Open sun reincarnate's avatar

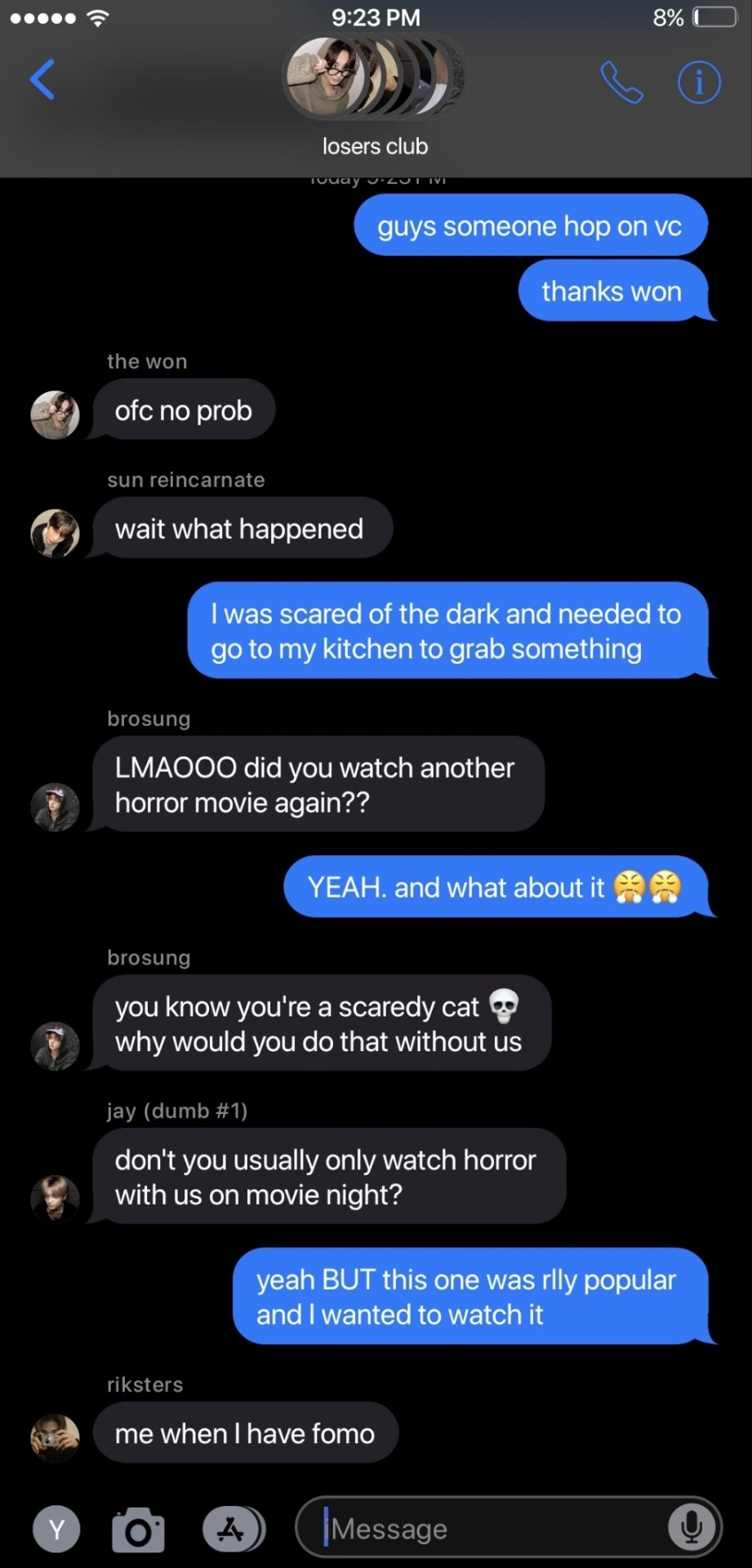click(x=55, y=533)
